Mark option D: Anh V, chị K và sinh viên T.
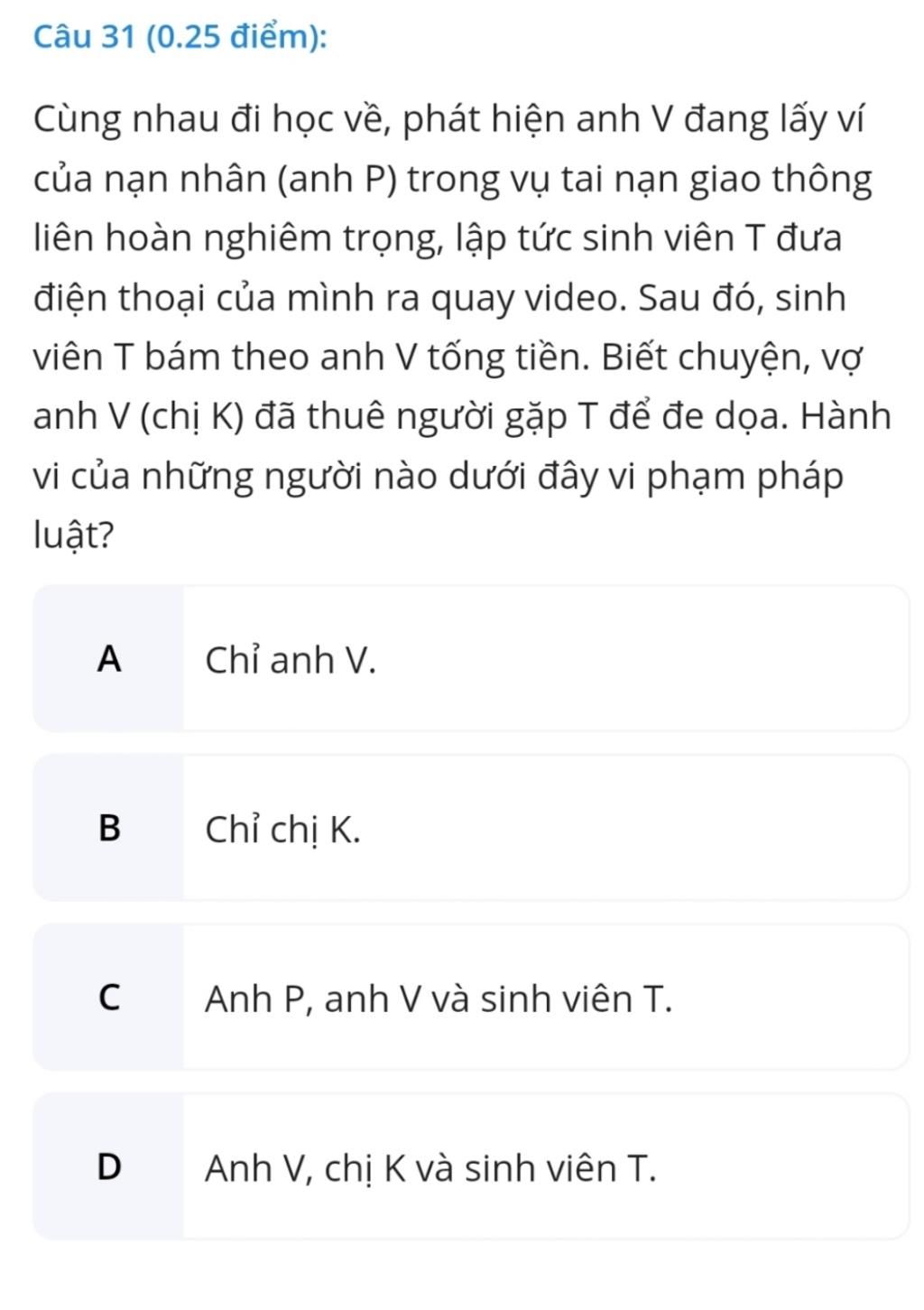Image resolution: width=924 pixels, height=1310 pixels. [469, 1166]
